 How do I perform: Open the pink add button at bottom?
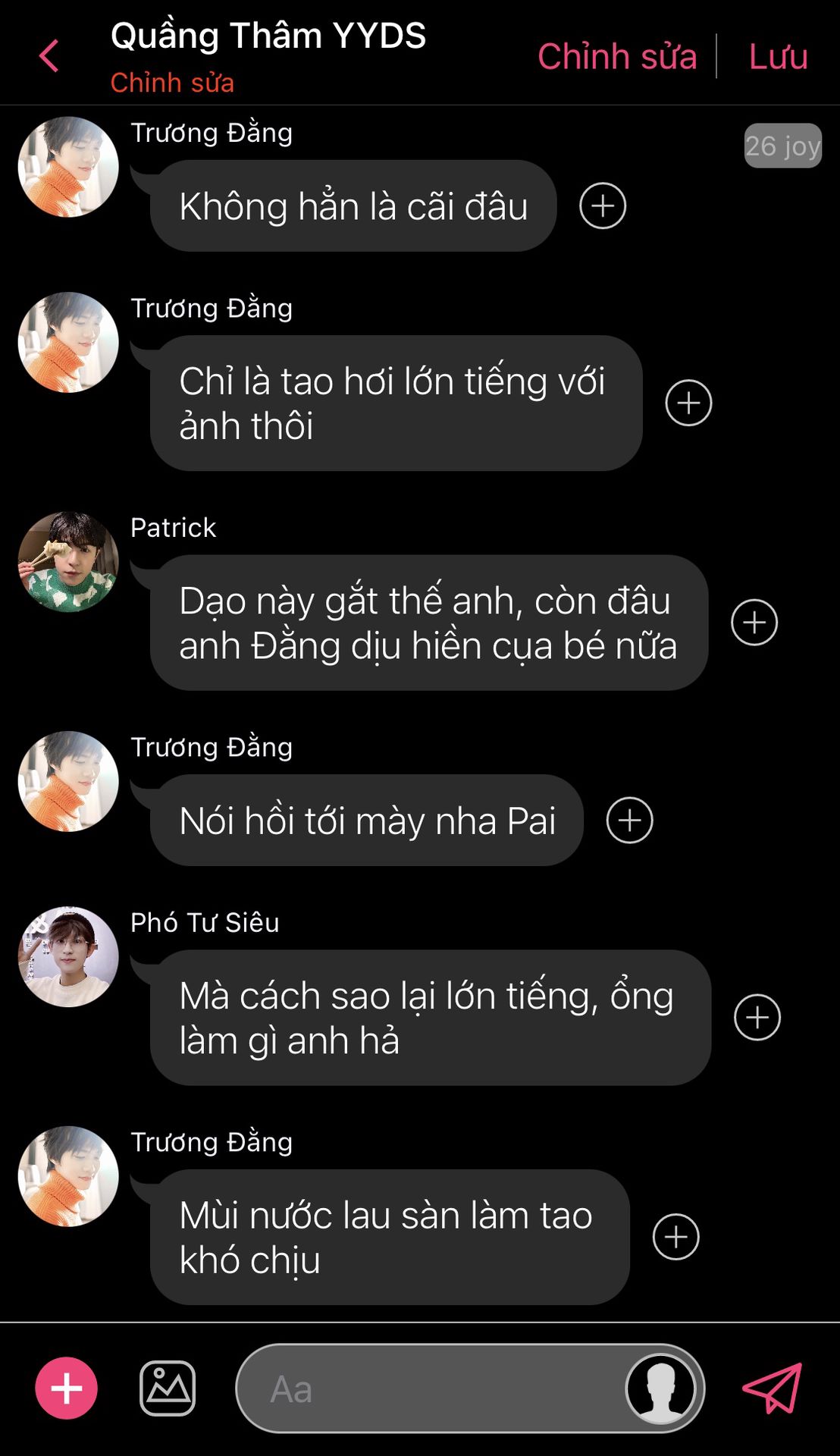66,1389
